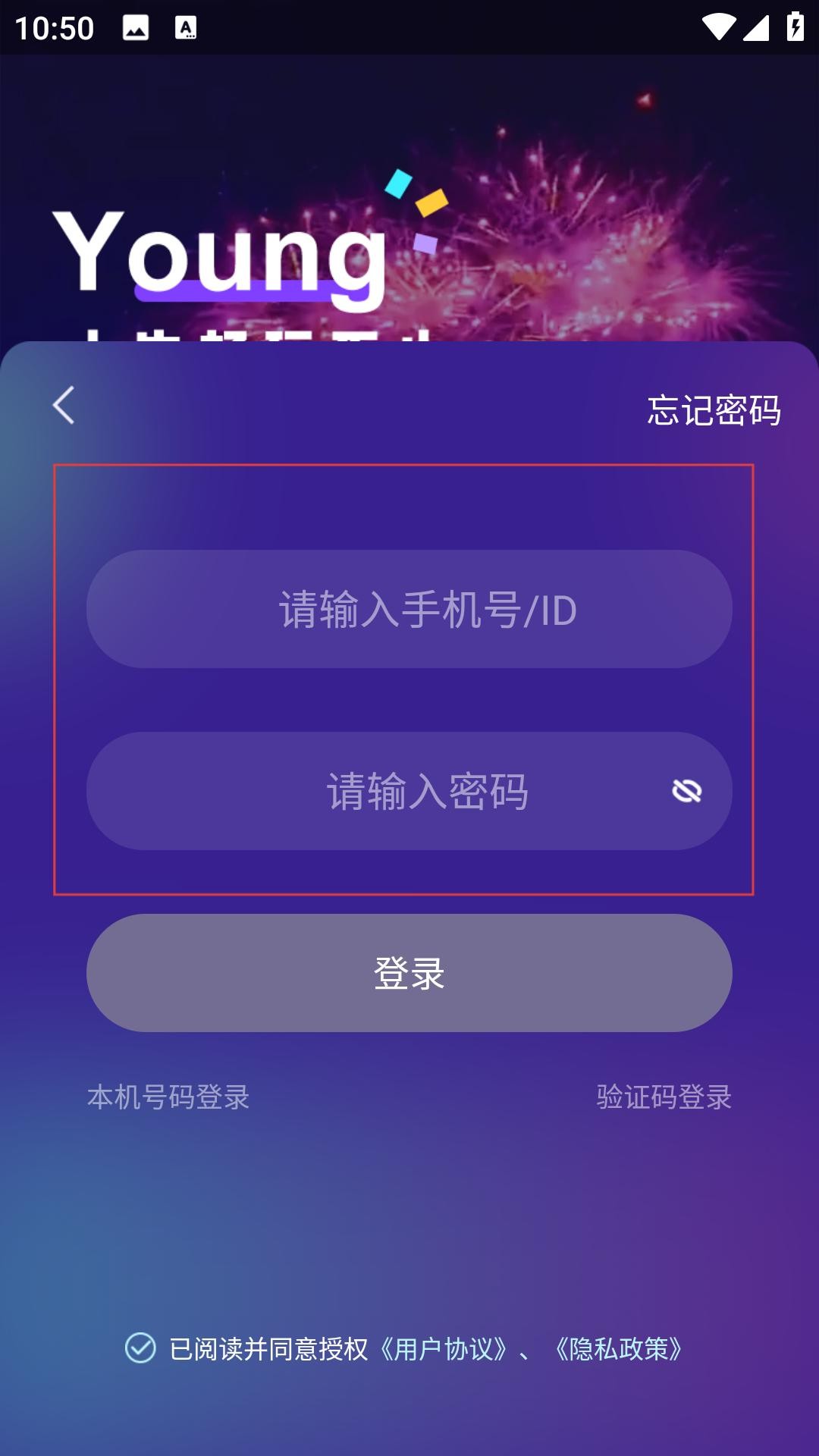Viewport: 819px width, 1456px height.
Task: Go back using the arrow icon
Action: pyautogui.click(x=64, y=405)
